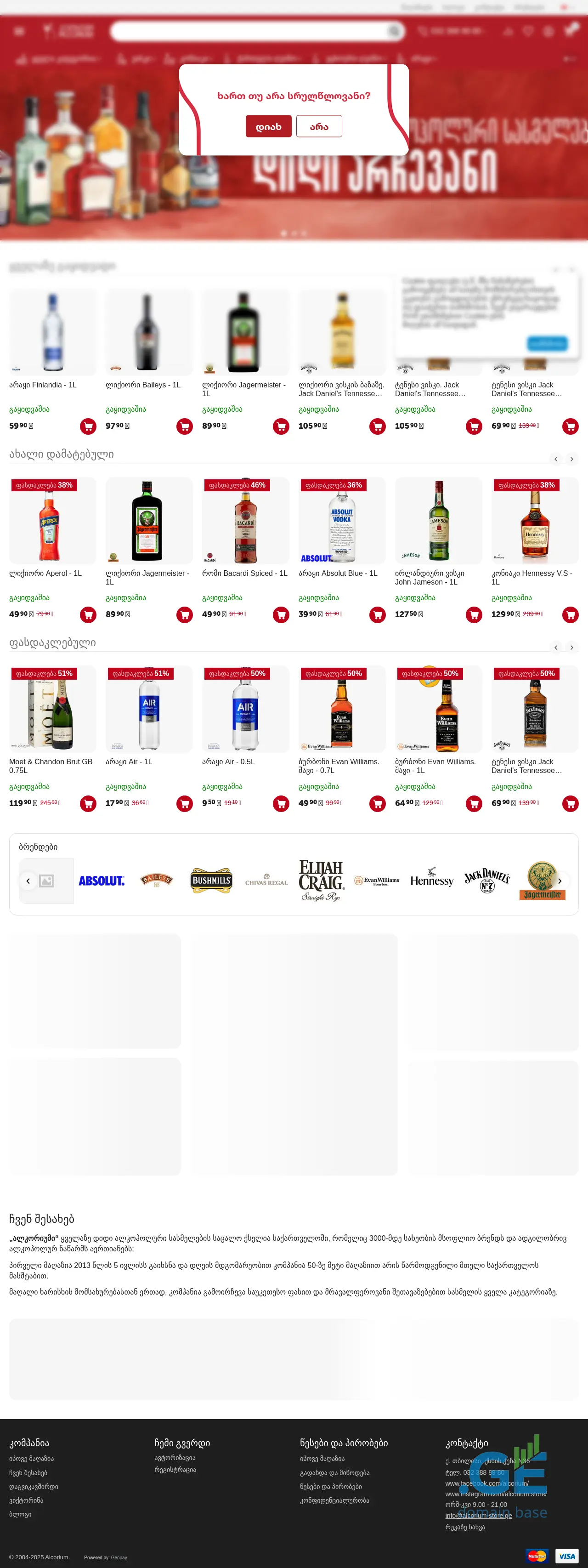Decline age check with არა button
Viewport: 588px width, 1568px height.
319,127
